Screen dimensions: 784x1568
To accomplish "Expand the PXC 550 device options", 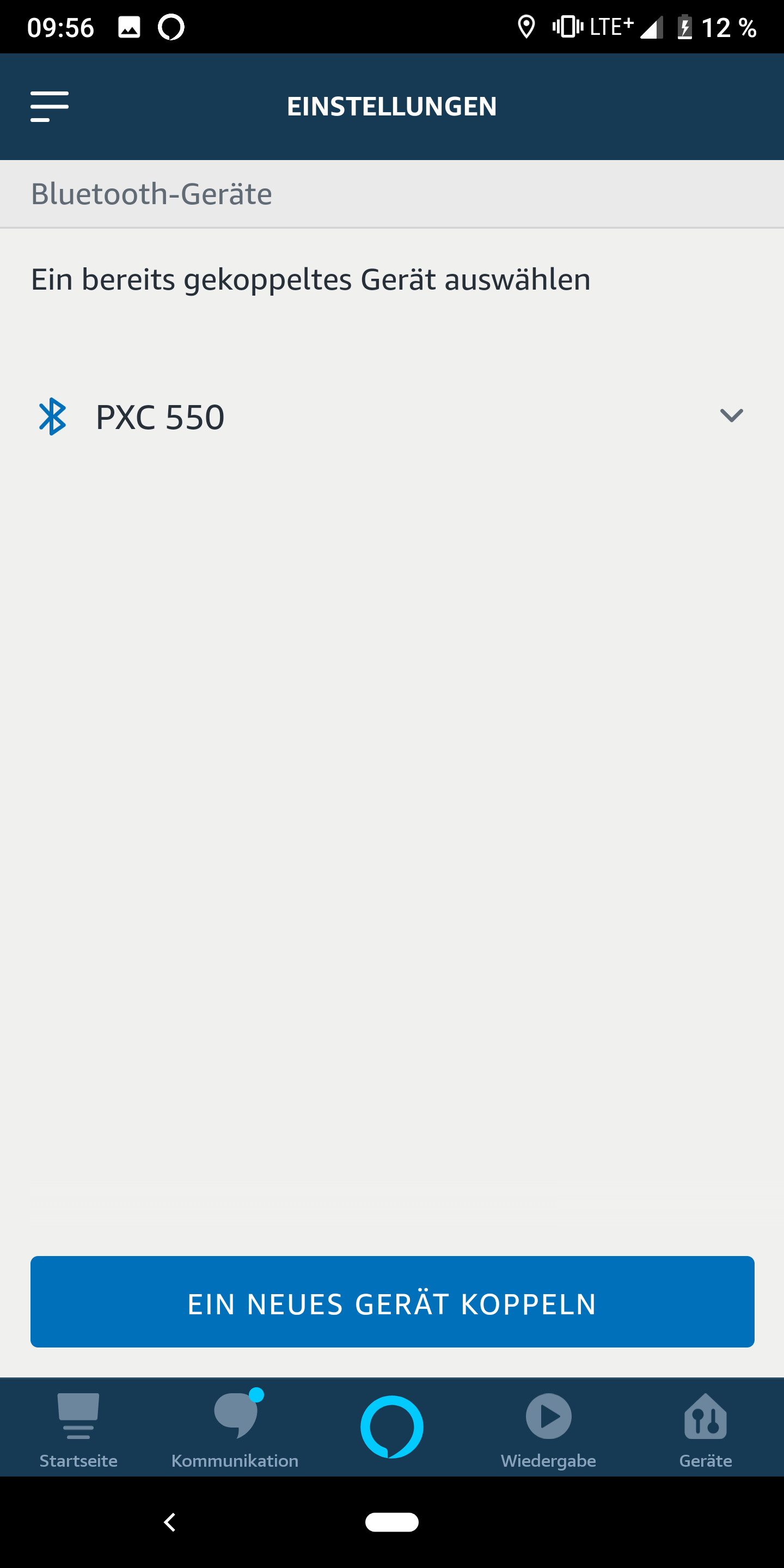I will 731,416.
